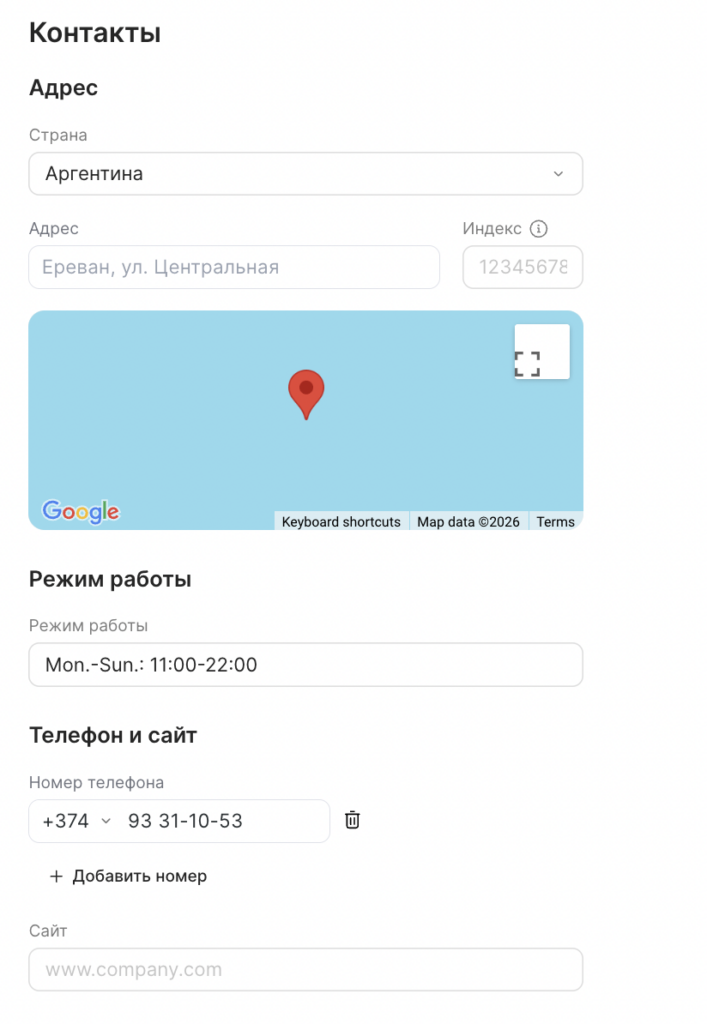707x1024 pixels.
Task: Delete the phone number with trash icon
Action: [x=352, y=820]
